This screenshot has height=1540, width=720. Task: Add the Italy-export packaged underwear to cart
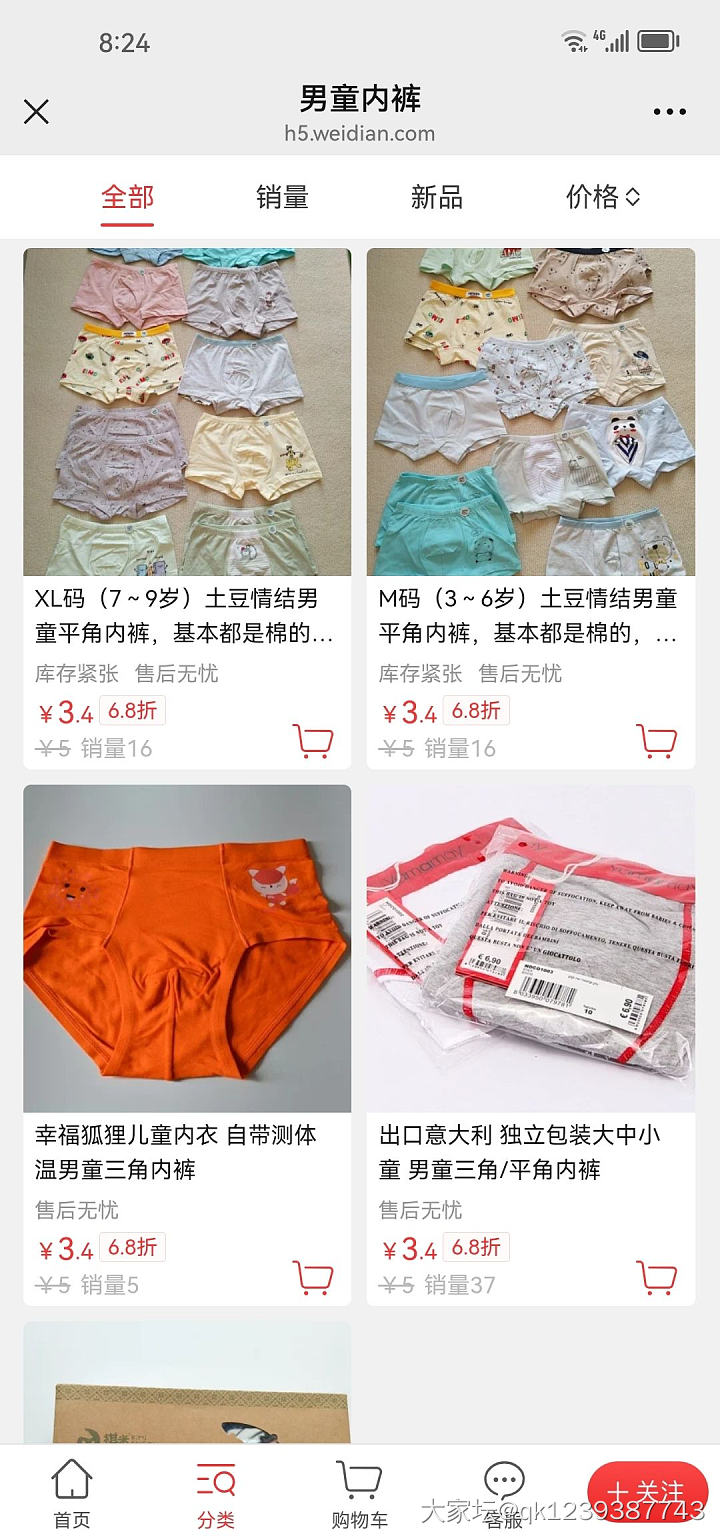657,1275
